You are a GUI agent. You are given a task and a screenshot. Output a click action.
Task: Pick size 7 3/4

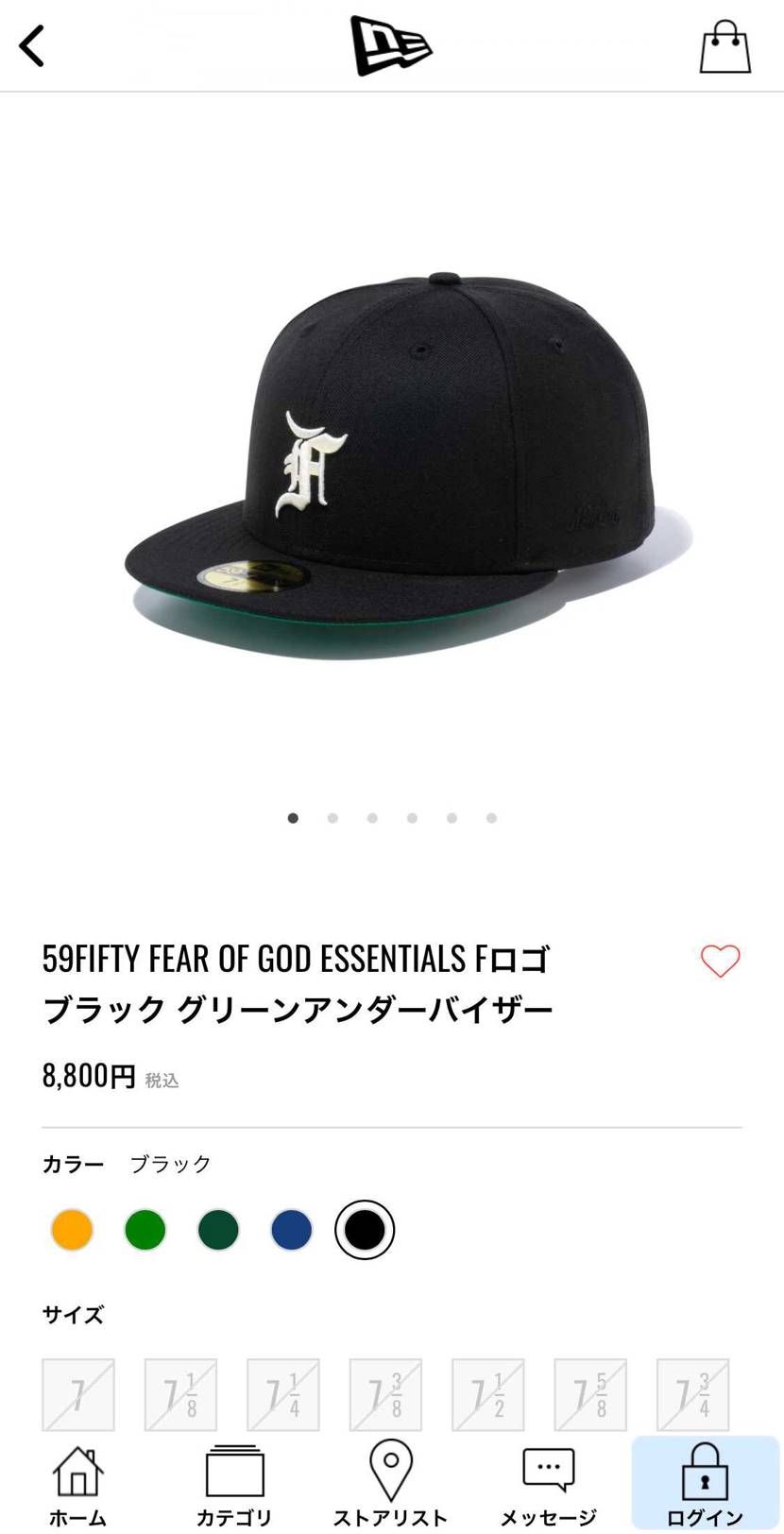[692, 1394]
